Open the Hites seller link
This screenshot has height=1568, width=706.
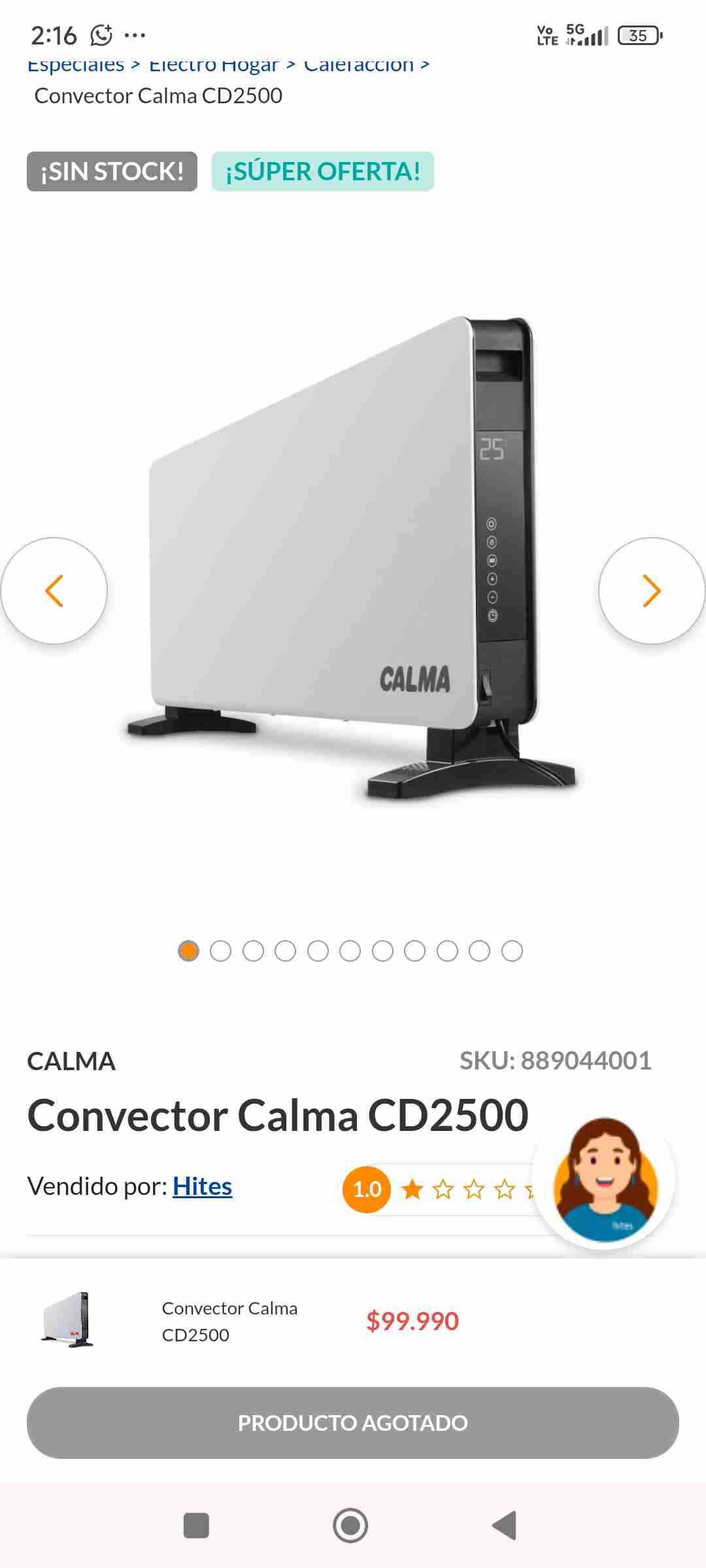pyautogui.click(x=201, y=1186)
